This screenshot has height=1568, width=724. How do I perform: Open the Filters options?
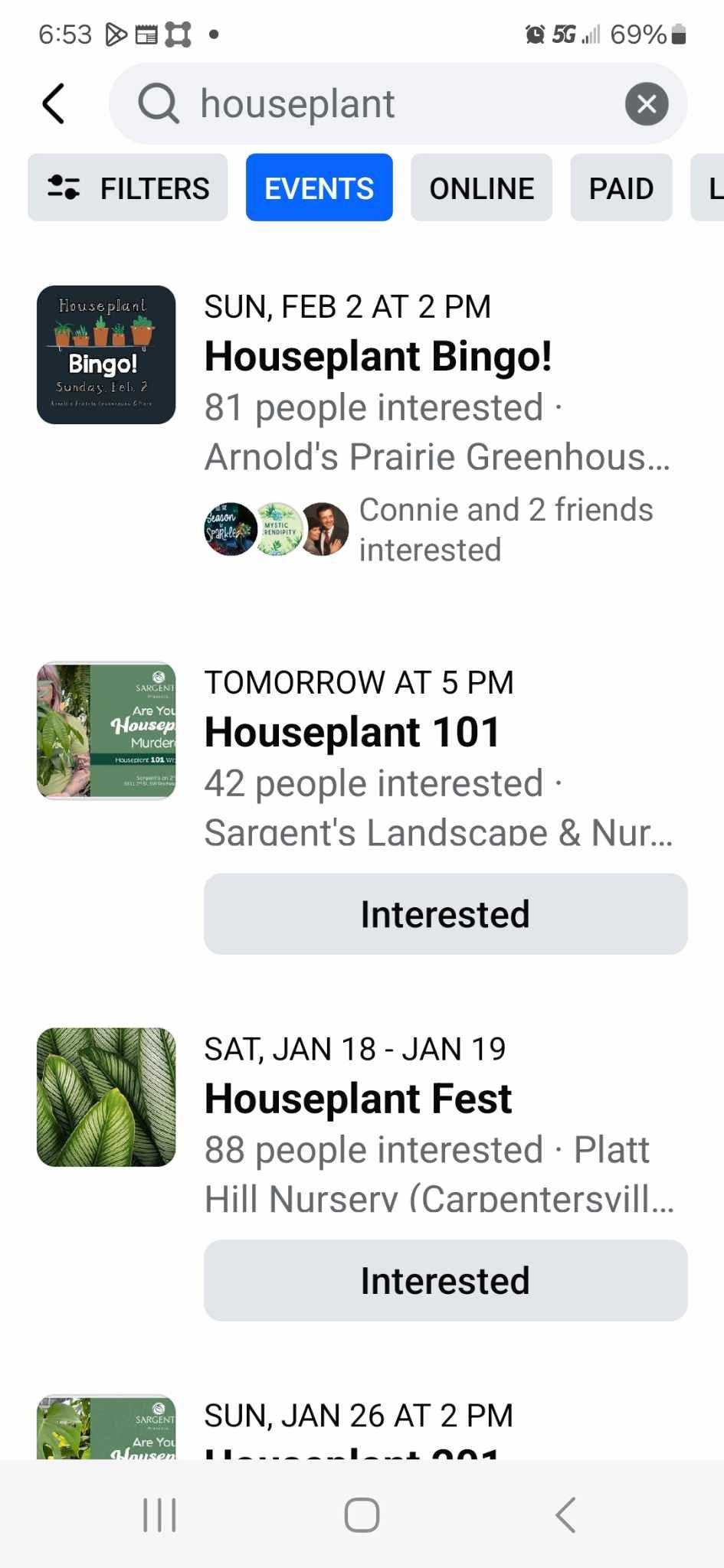(128, 188)
